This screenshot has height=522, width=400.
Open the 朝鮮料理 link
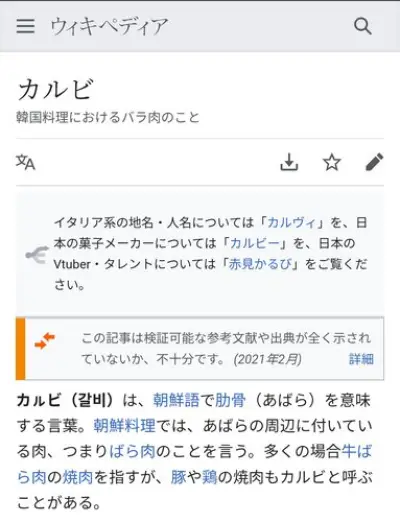click(x=124, y=426)
